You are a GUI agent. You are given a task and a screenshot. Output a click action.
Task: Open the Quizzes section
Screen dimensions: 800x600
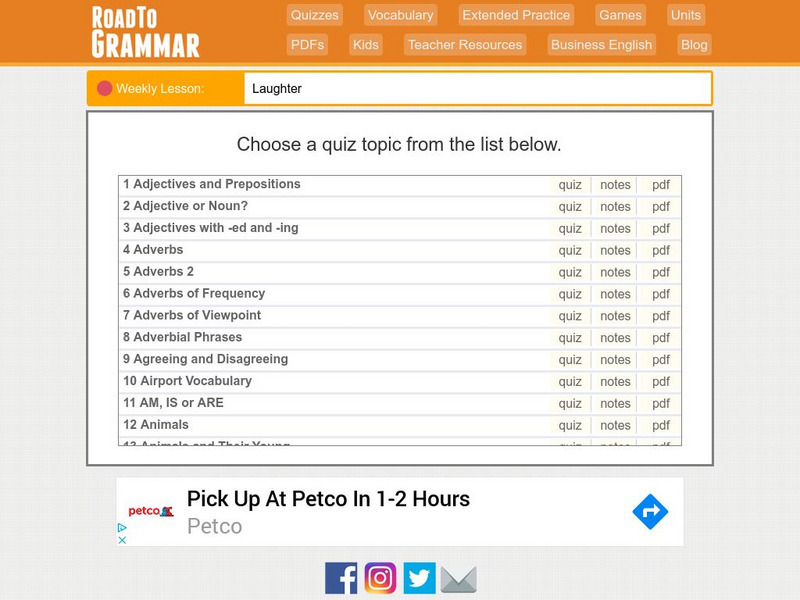click(x=315, y=15)
